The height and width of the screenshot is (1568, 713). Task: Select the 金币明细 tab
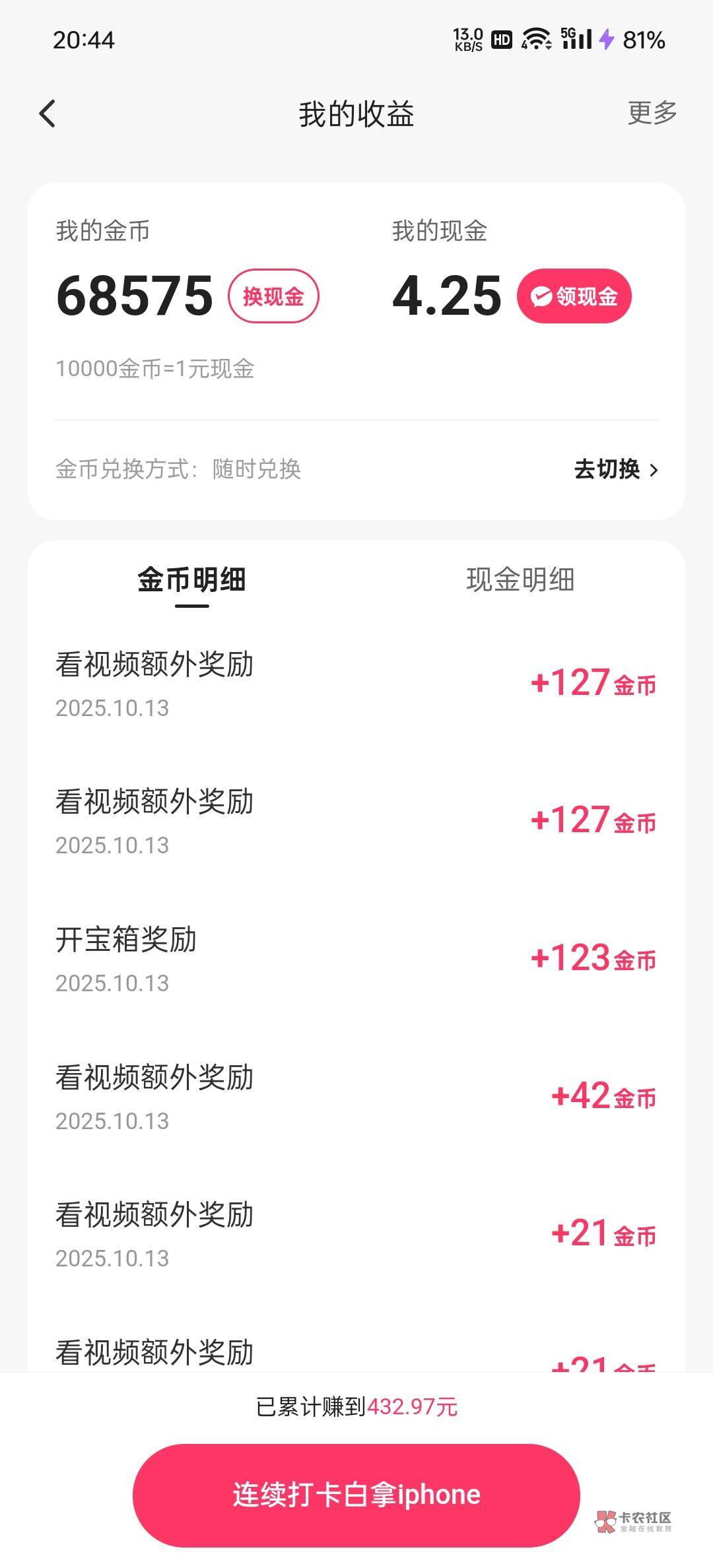pyautogui.click(x=191, y=580)
